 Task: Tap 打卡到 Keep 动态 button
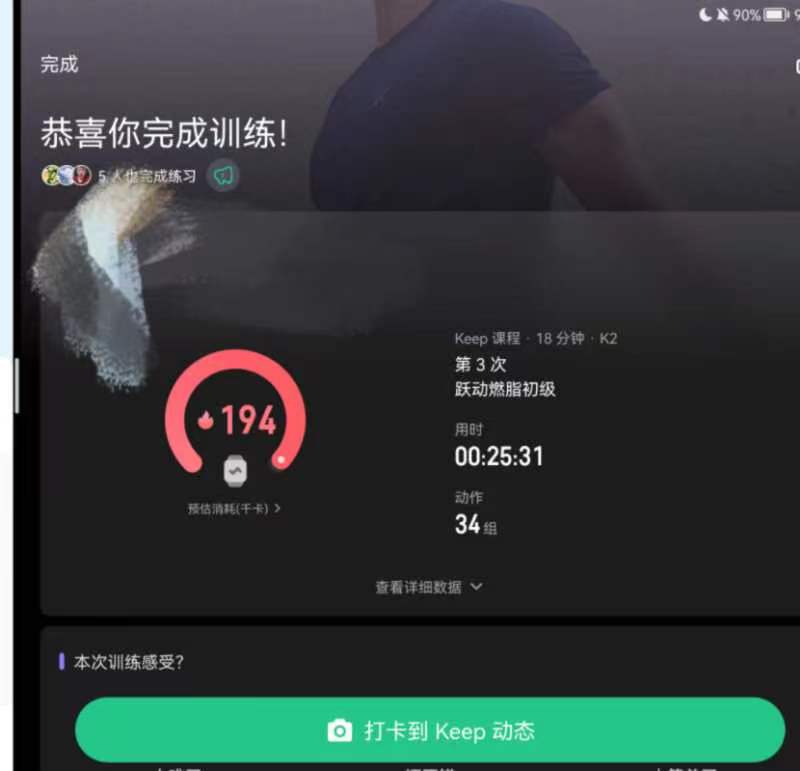[x=430, y=731]
